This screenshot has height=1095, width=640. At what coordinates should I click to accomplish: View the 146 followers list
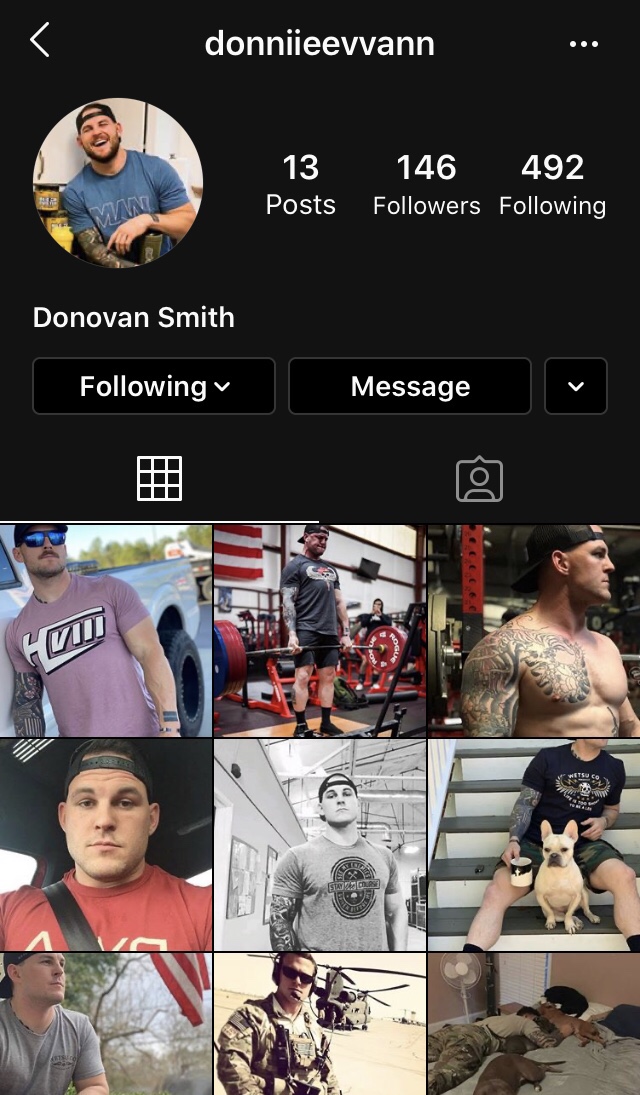click(x=426, y=184)
